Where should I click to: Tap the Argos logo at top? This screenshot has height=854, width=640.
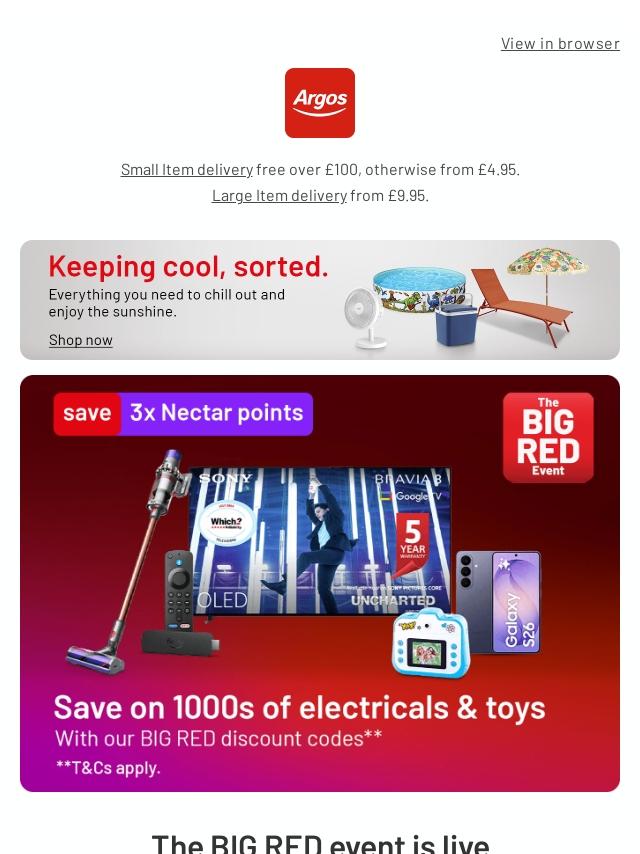click(320, 103)
